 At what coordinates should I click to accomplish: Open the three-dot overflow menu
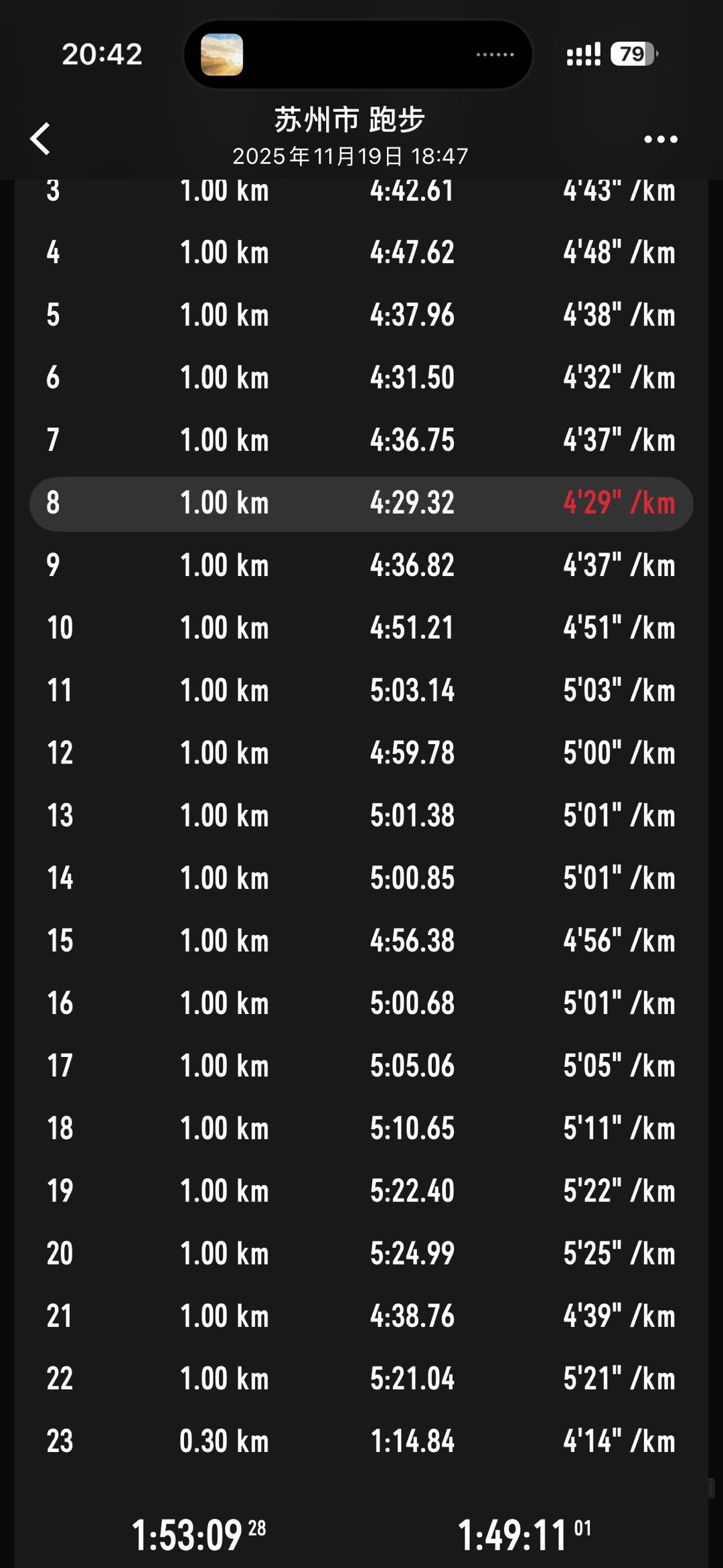pyautogui.click(x=660, y=139)
